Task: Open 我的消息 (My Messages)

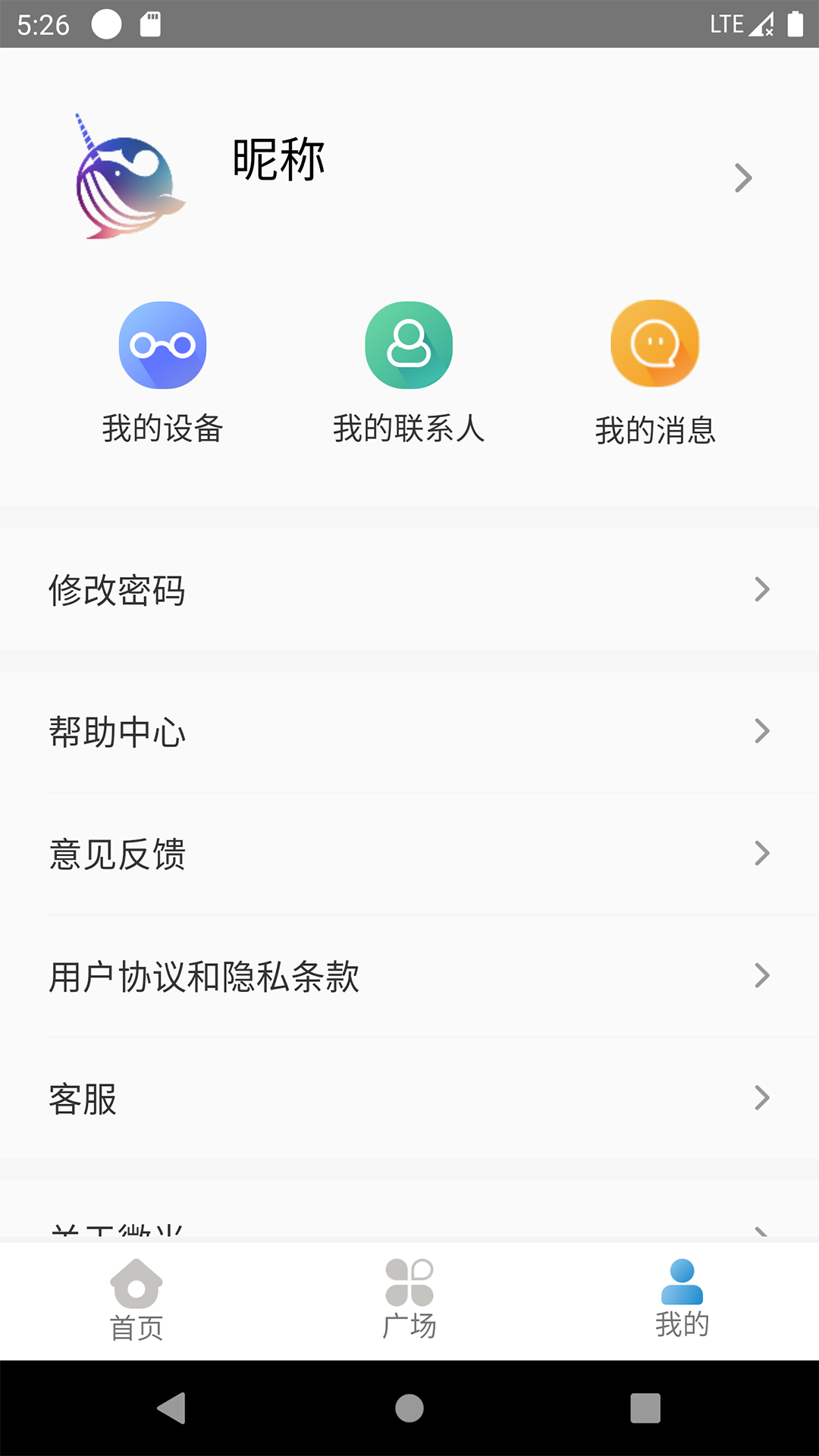Action: coord(655,372)
